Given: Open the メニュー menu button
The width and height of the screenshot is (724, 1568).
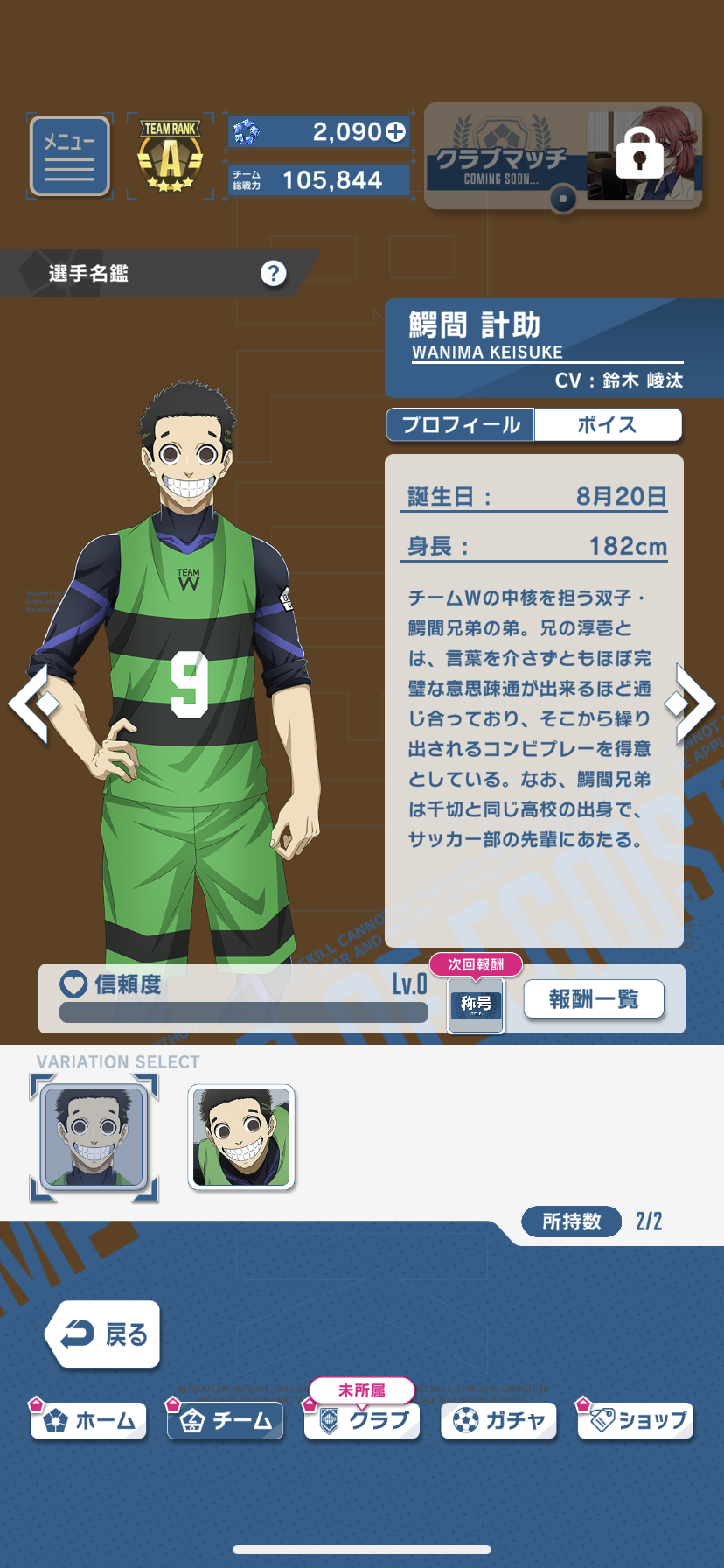Looking at the screenshot, I should [70, 156].
